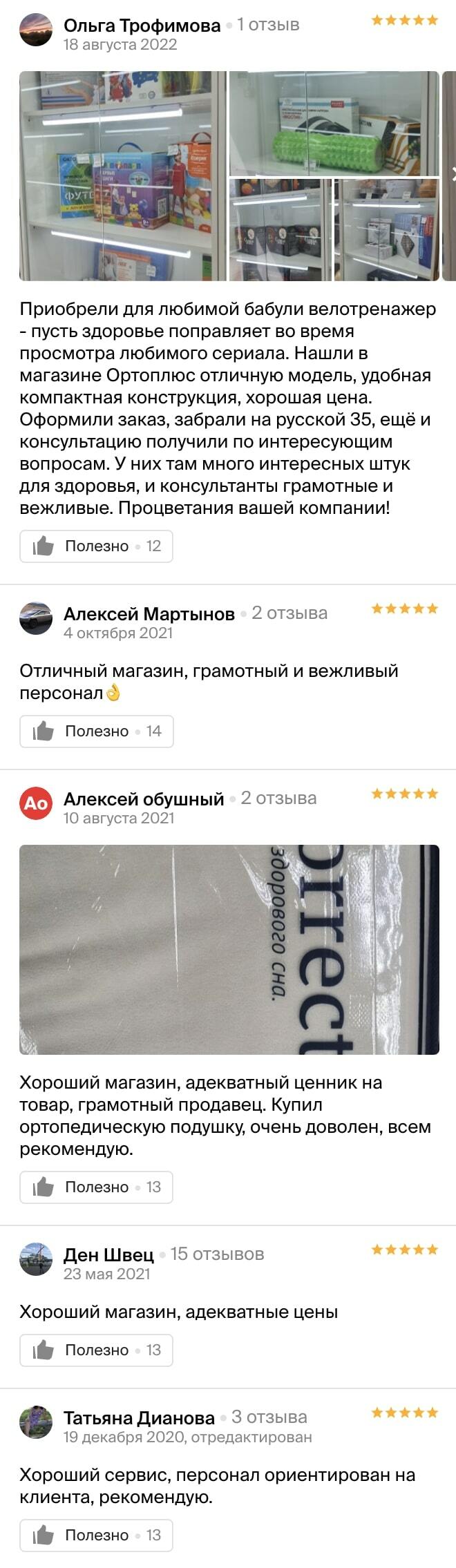View the small bottom-right shelf photo
Image resolution: width=456 pixels, height=1568 pixels.
coord(386,230)
